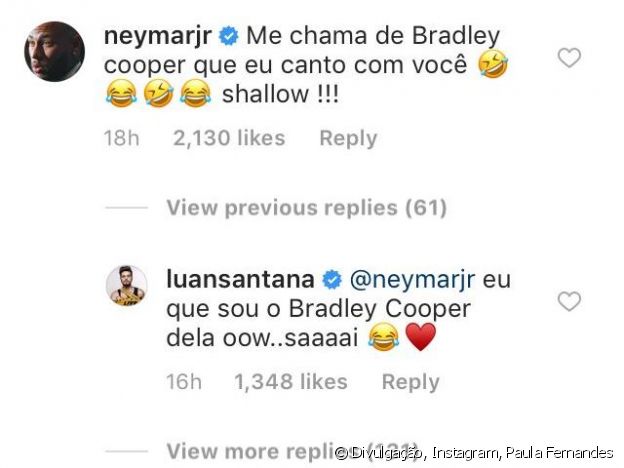
Task: Expand View previous replies (61)
Action: 306,208
